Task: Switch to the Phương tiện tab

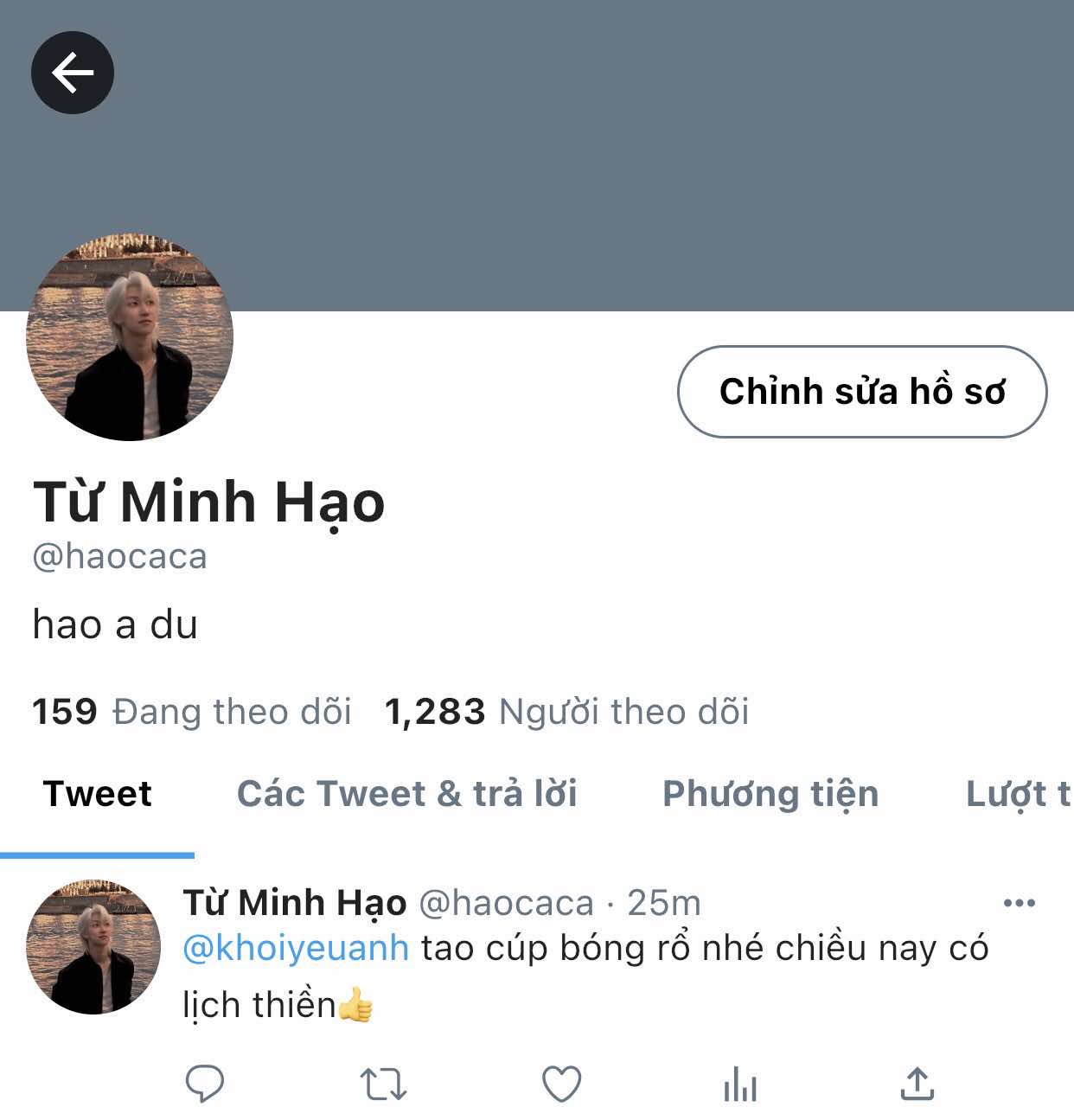Action: tap(770, 794)
